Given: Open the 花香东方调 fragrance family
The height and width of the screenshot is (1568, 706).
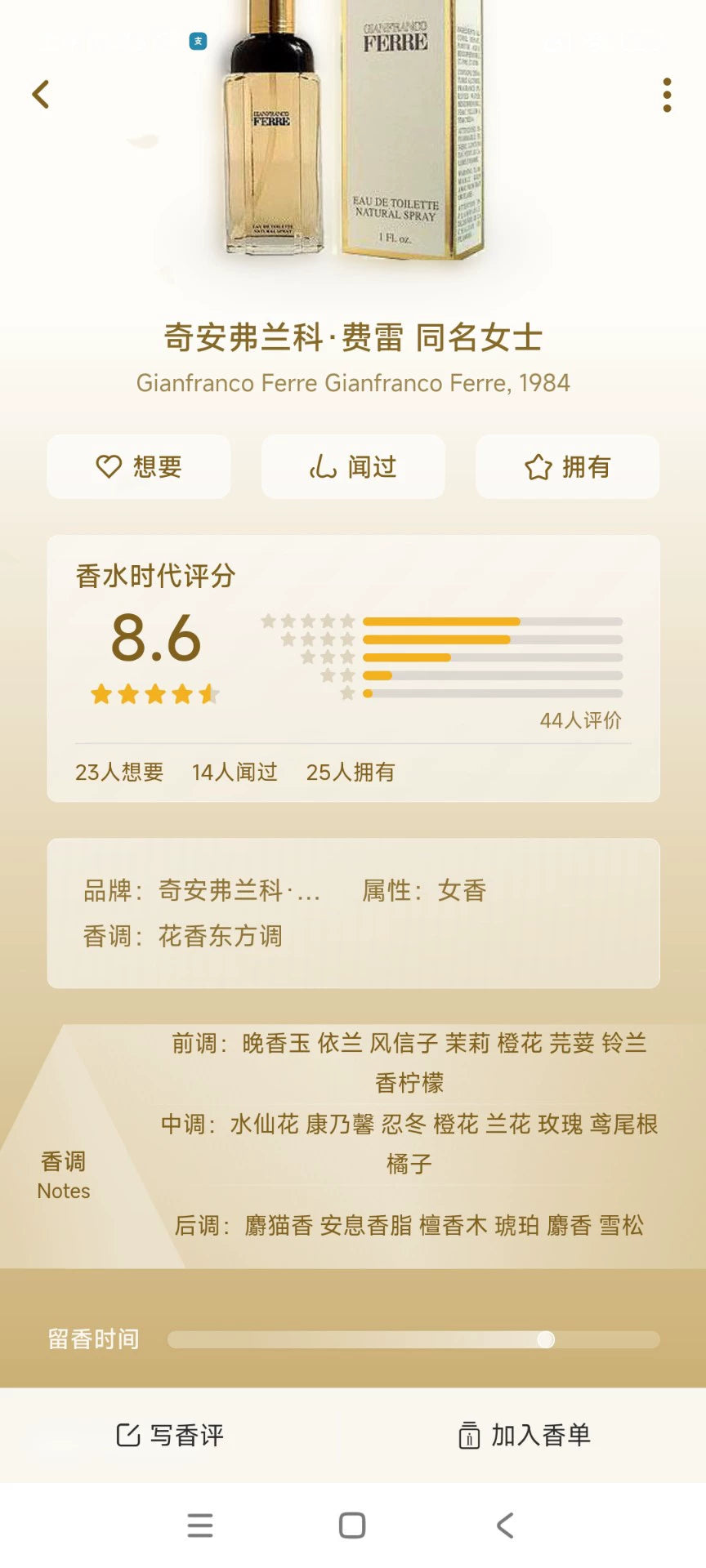Looking at the screenshot, I should tap(221, 936).
